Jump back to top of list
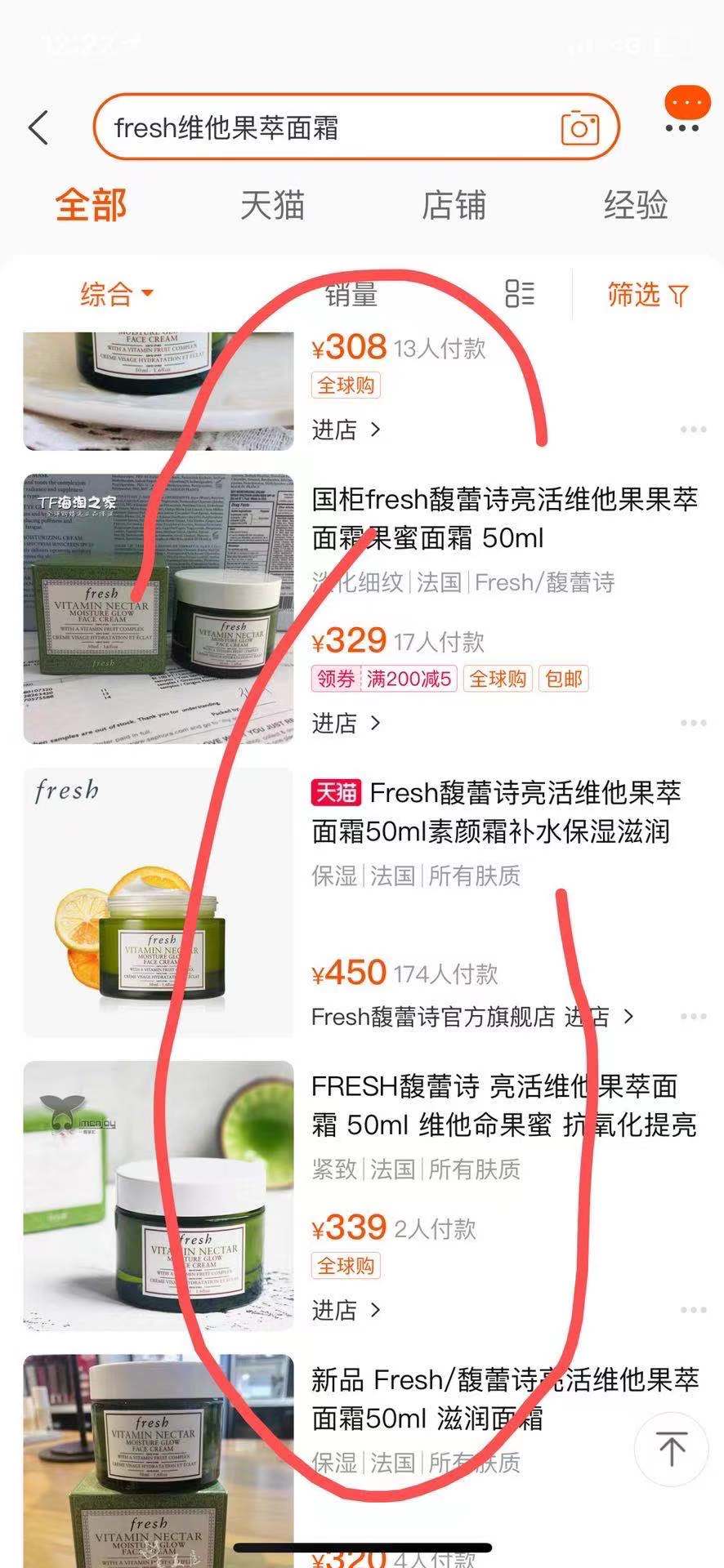 (x=671, y=1449)
